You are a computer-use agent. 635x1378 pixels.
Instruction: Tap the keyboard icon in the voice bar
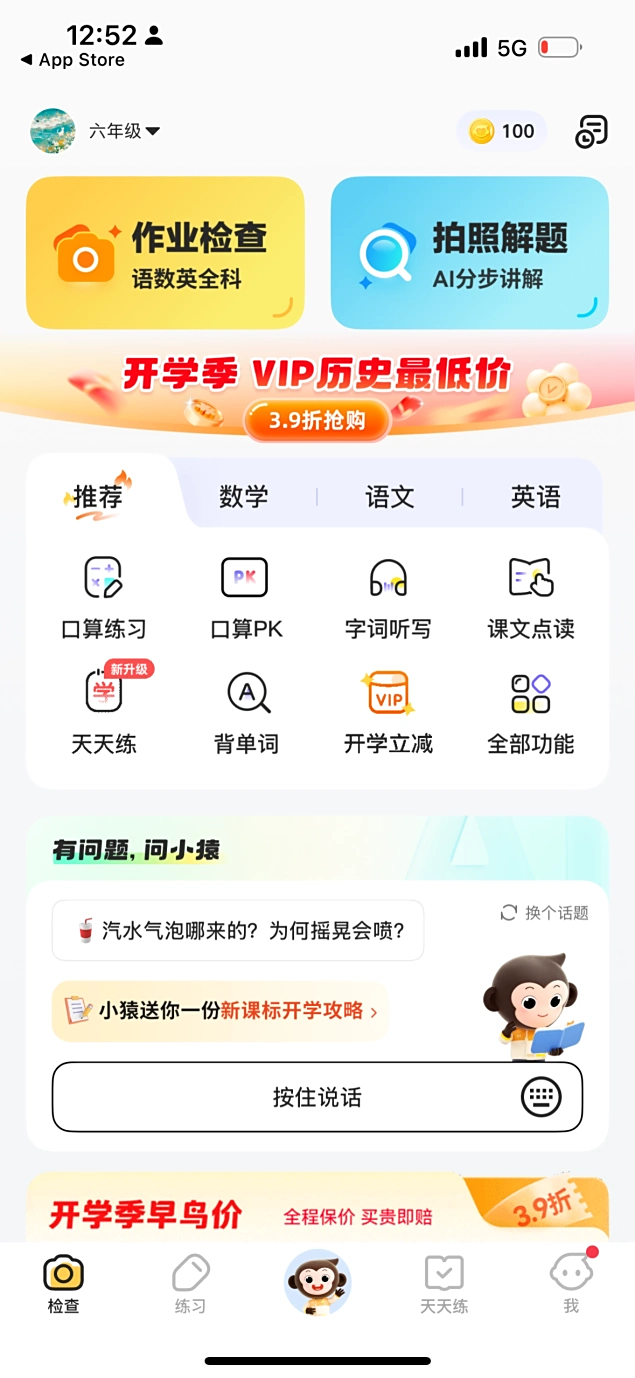click(x=541, y=1097)
